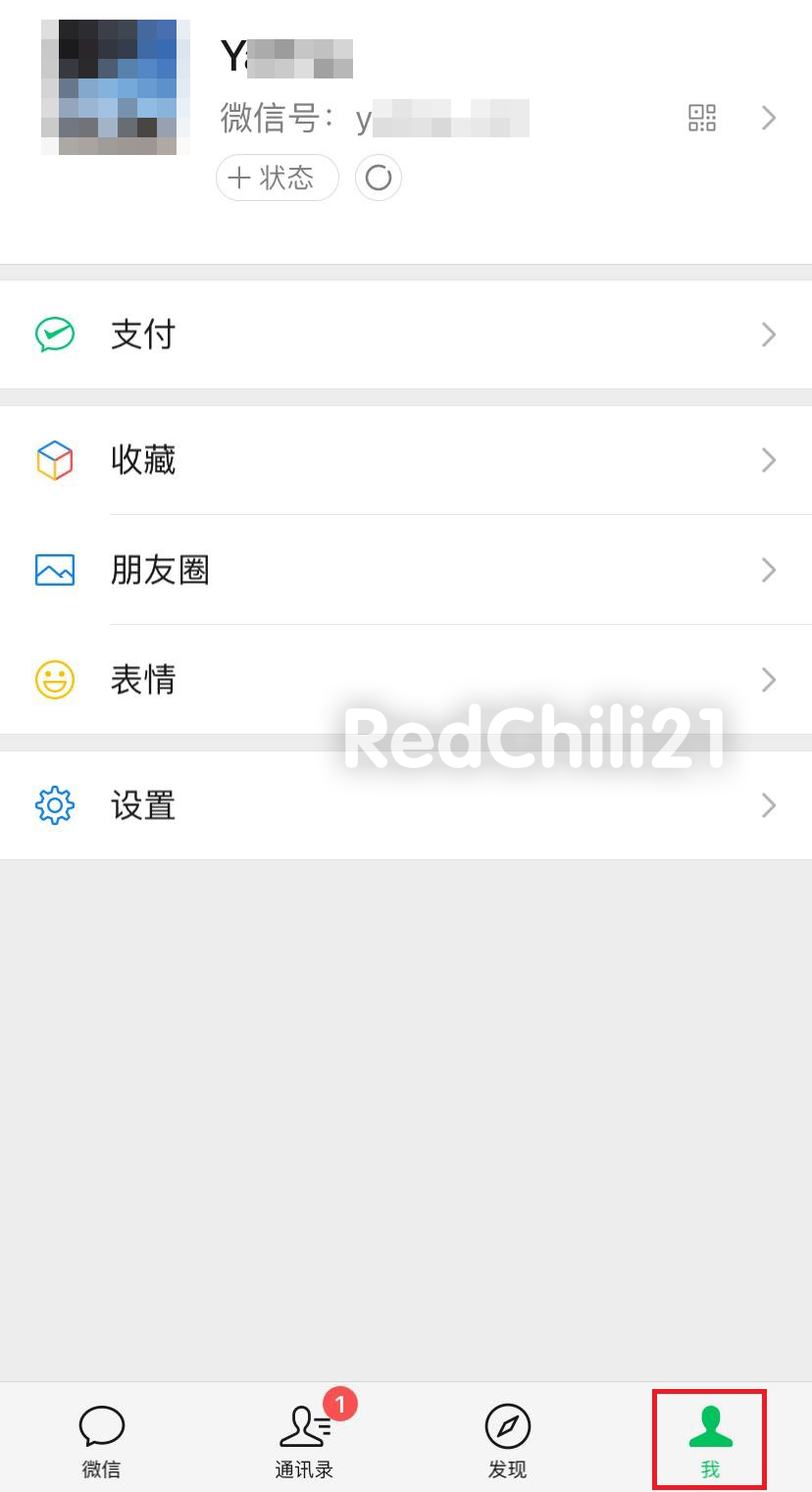Viewport: 812px width, 1492px height.
Task: Open 设置 settings
Action: [406, 805]
